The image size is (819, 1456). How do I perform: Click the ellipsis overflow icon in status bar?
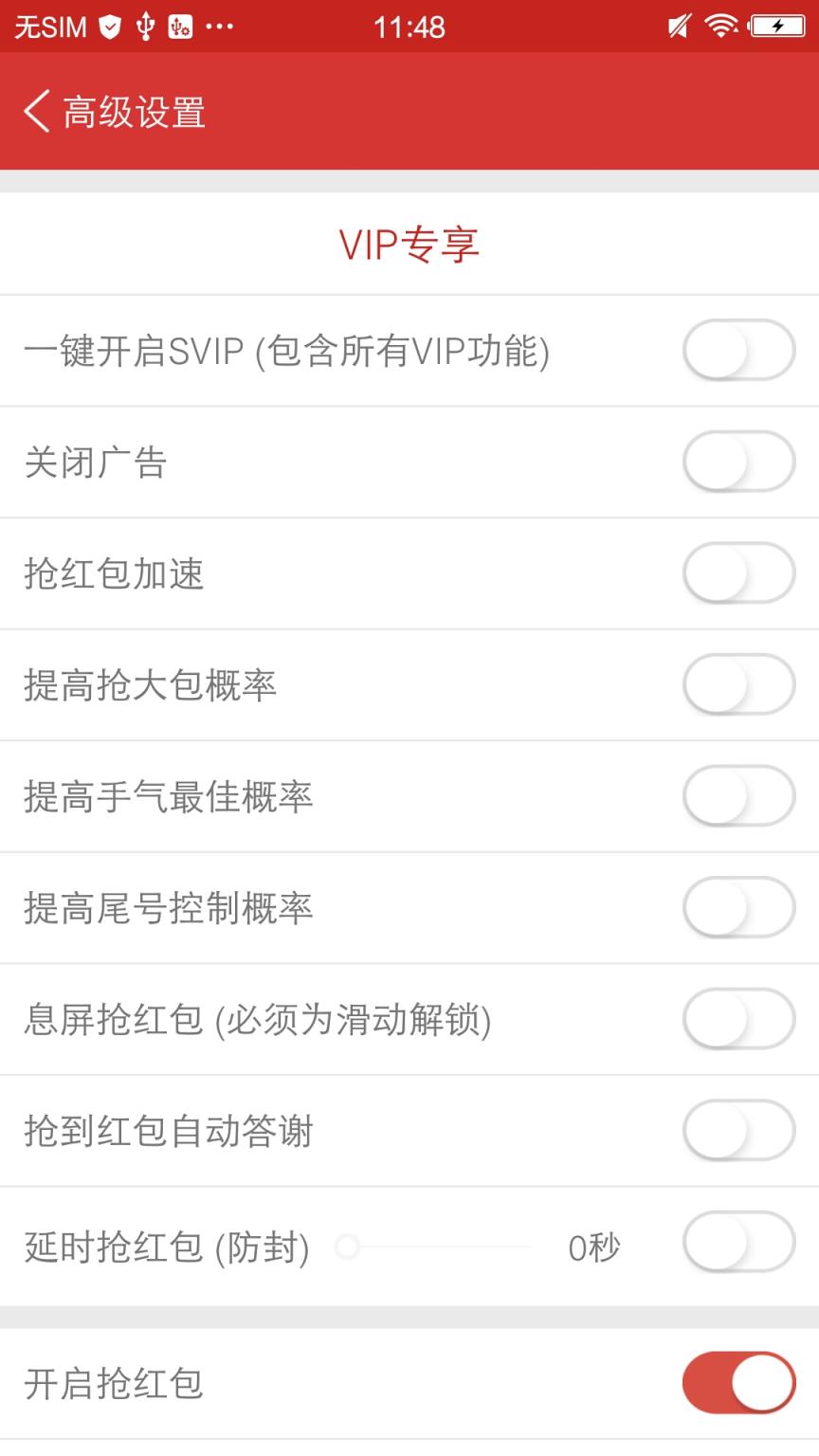[219, 27]
